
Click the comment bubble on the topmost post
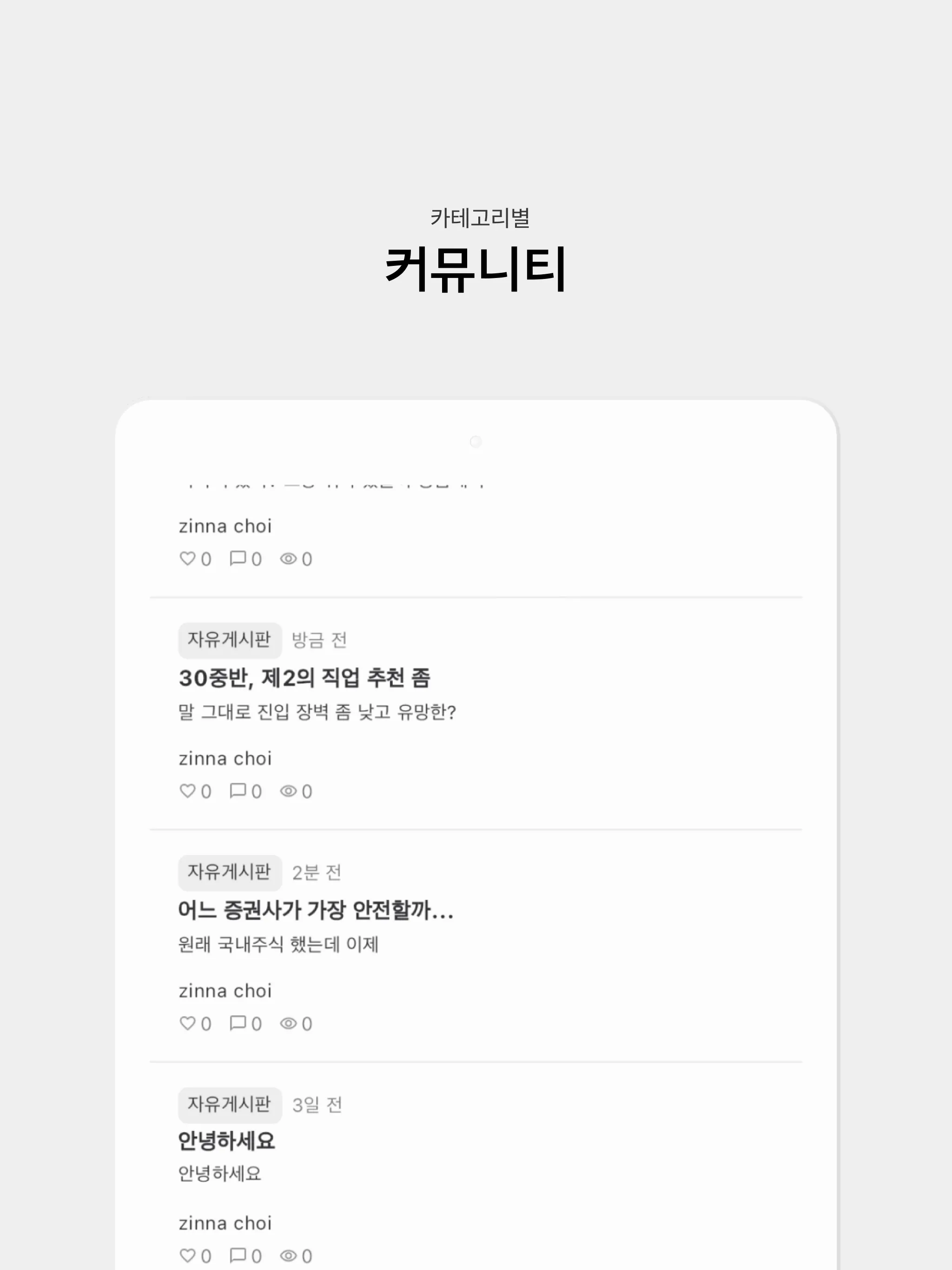(x=237, y=558)
